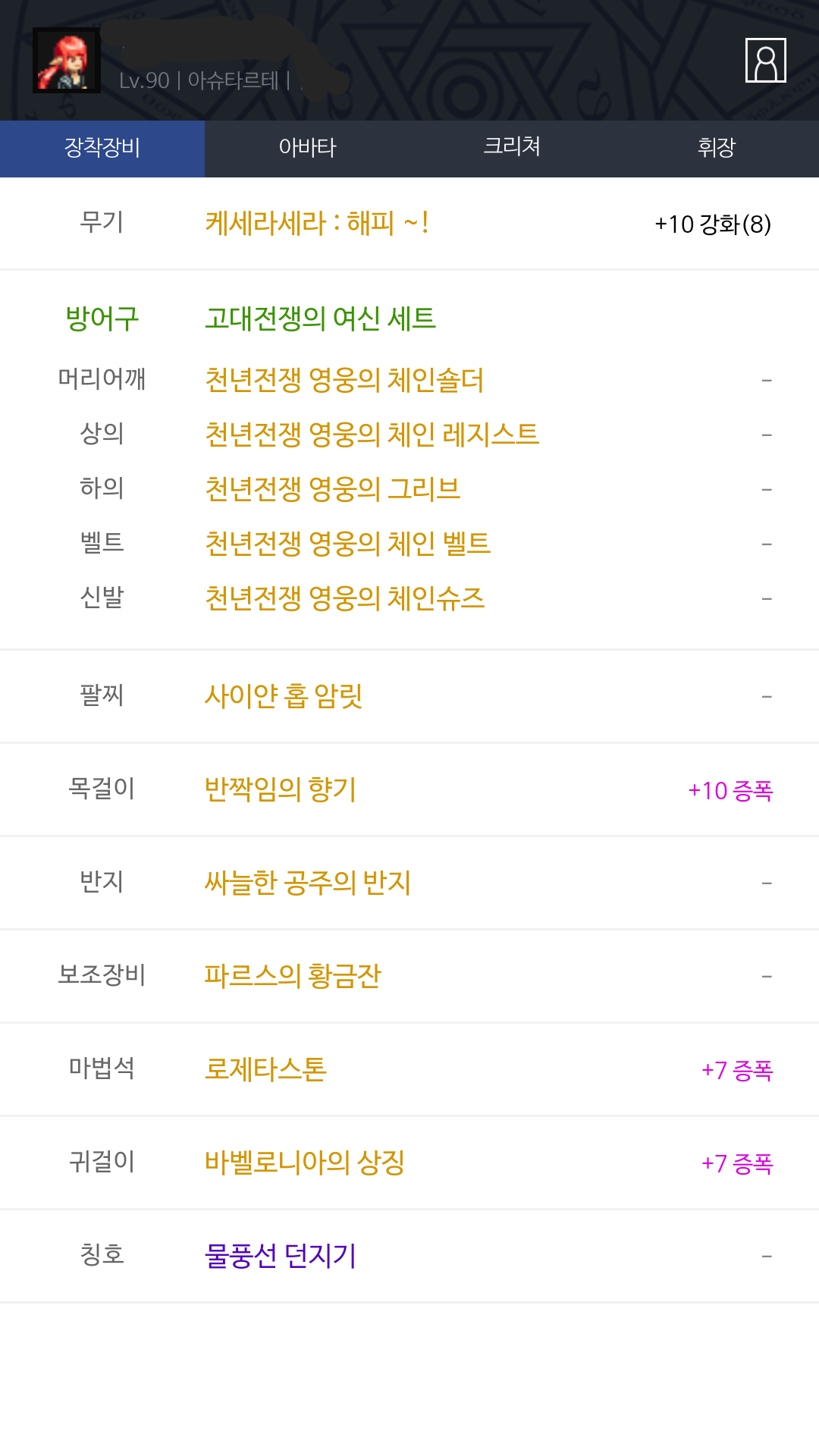Open earring item 바벨로니아의 상징
The width and height of the screenshot is (819, 1456).
(305, 1163)
